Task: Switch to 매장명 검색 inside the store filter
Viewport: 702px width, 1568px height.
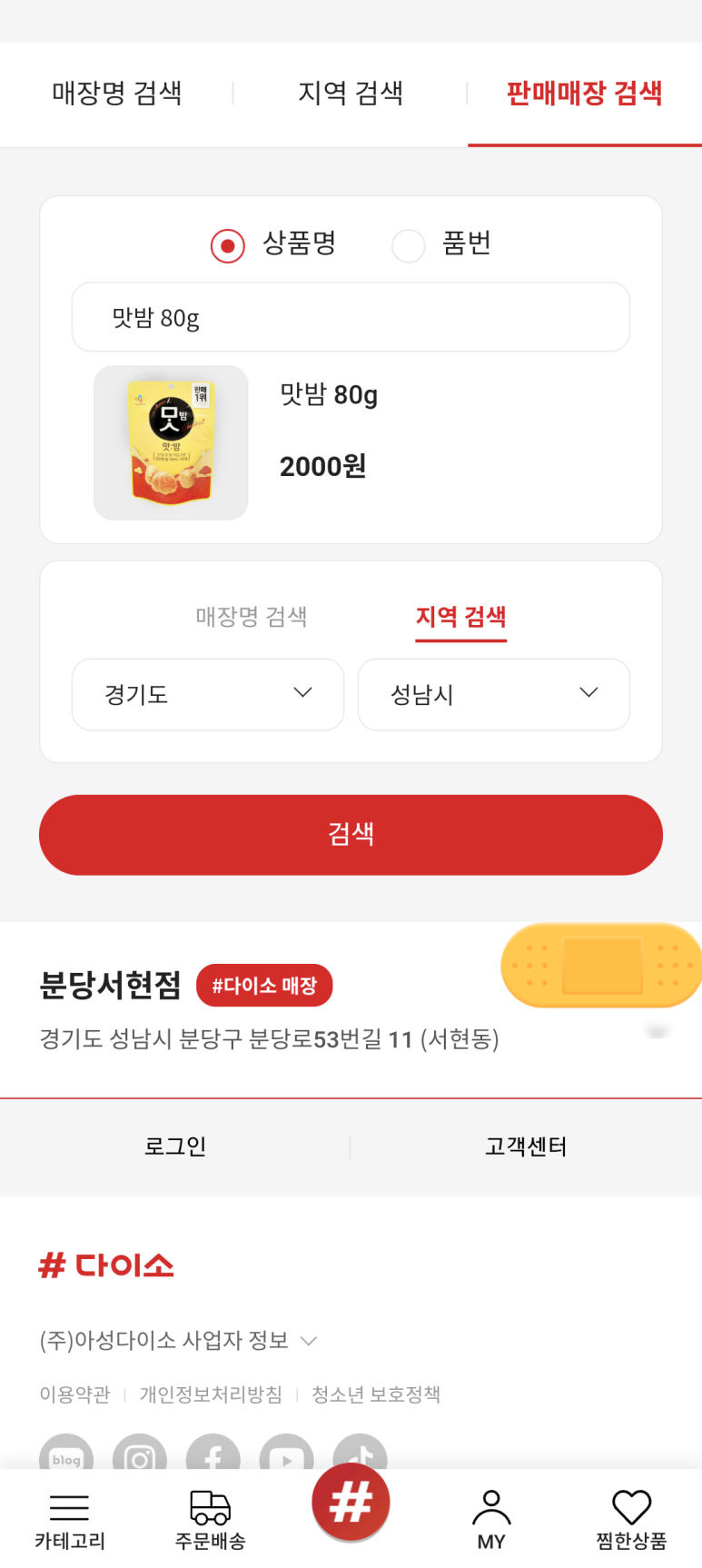Action: tap(252, 617)
